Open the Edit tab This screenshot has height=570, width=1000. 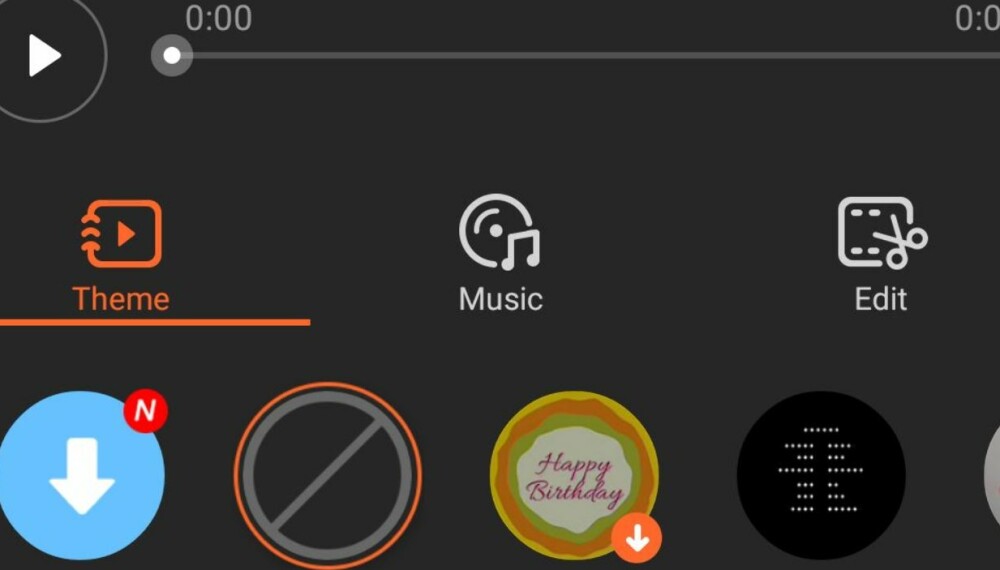881,254
